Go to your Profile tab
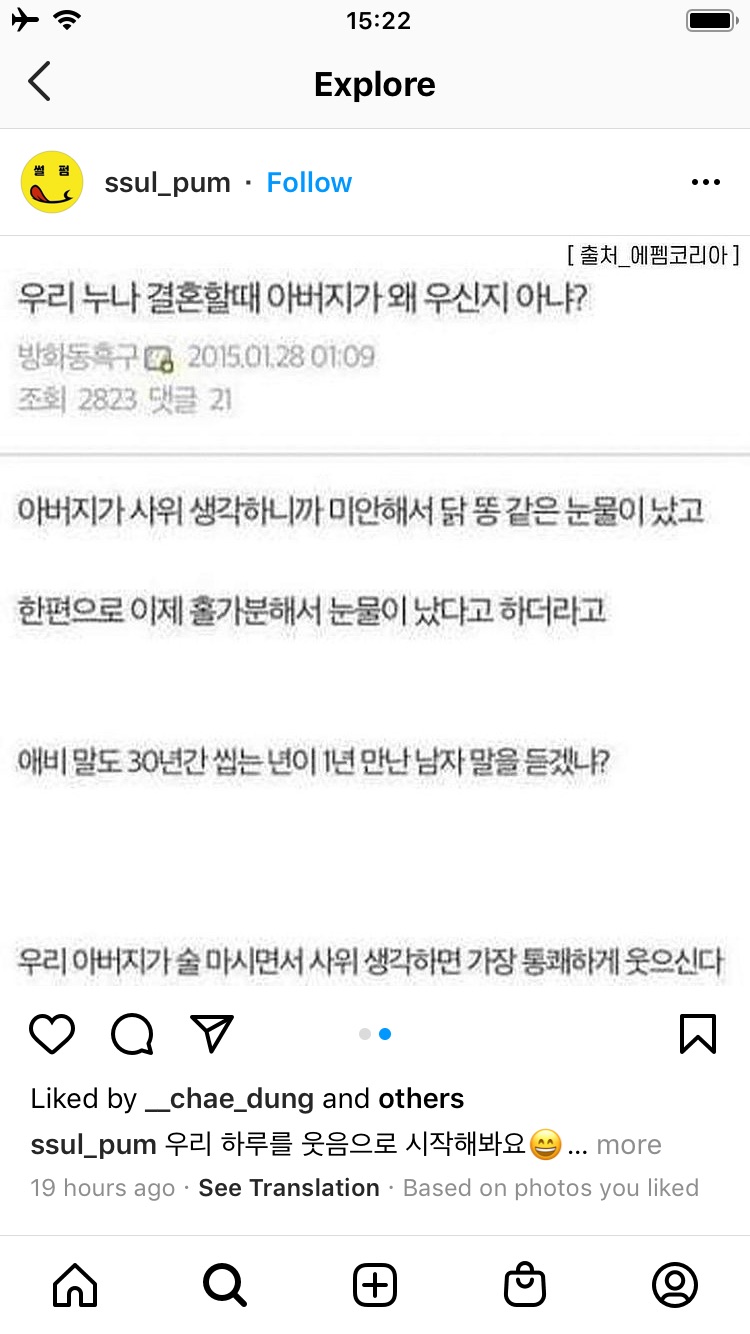Image resolution: width=750 pixels, height=1334 pixels. pyautogui.click(x=675, y=1285)
